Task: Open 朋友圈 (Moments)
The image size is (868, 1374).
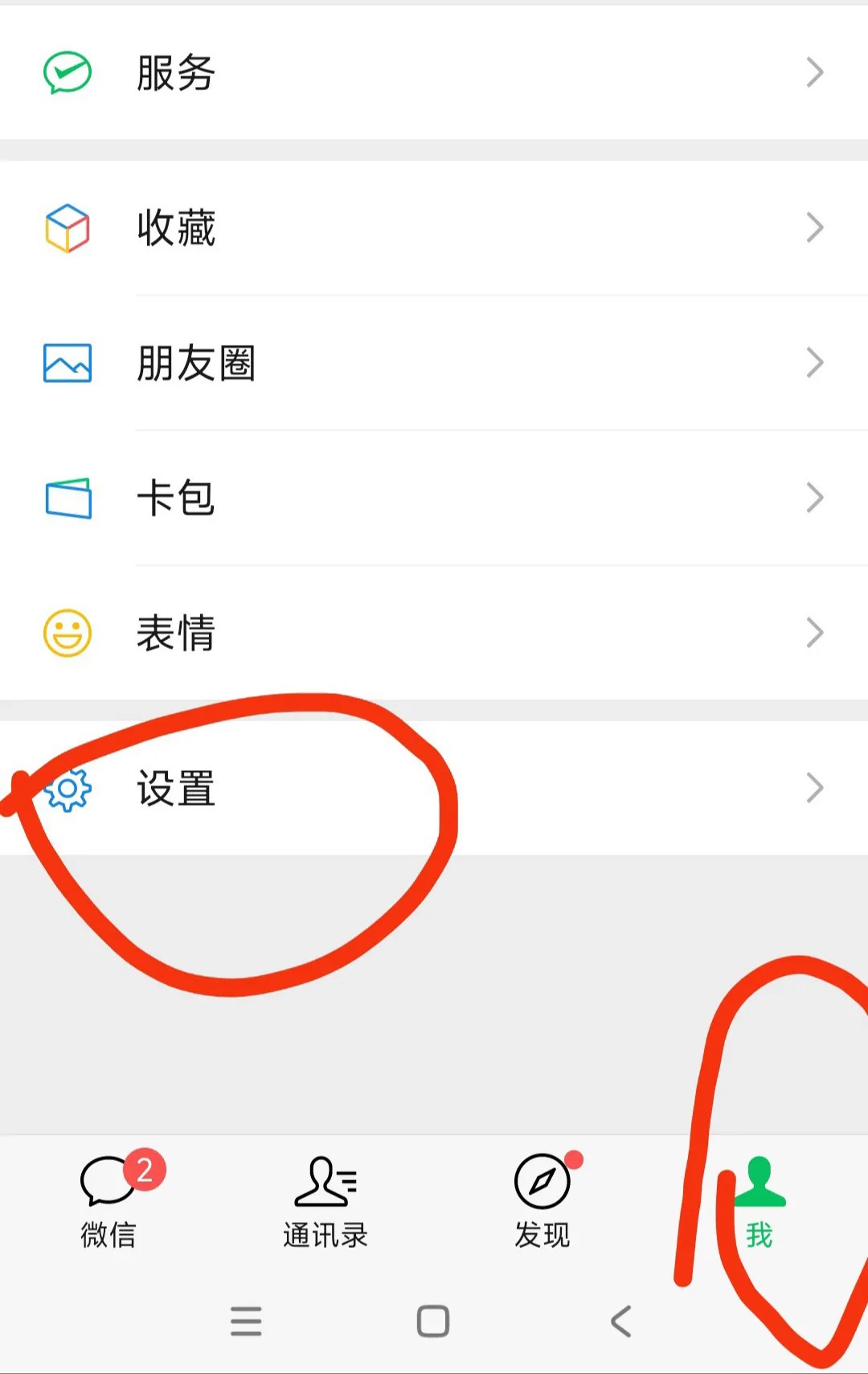Action: point(434,363)
